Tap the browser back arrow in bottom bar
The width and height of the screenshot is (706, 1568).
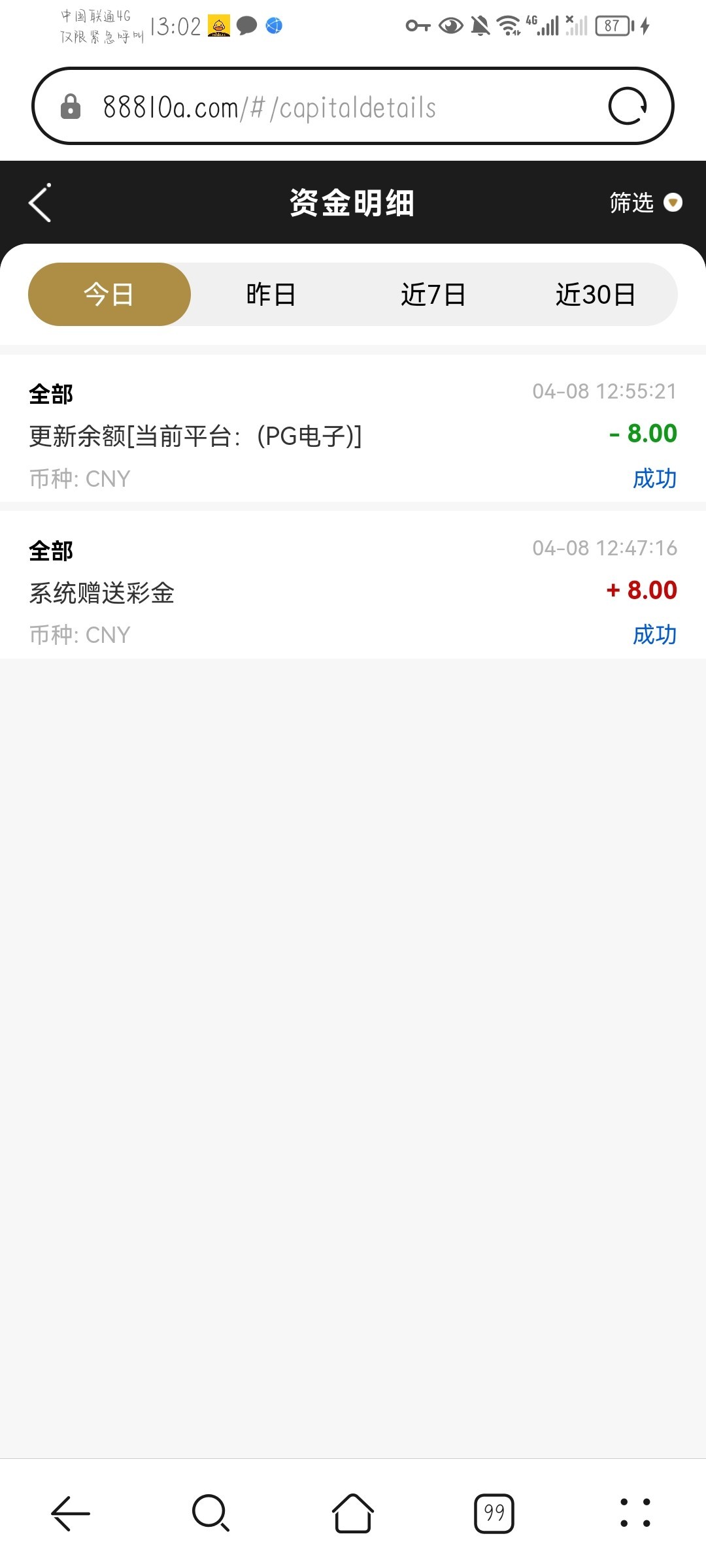click(x=70, y=1513)
